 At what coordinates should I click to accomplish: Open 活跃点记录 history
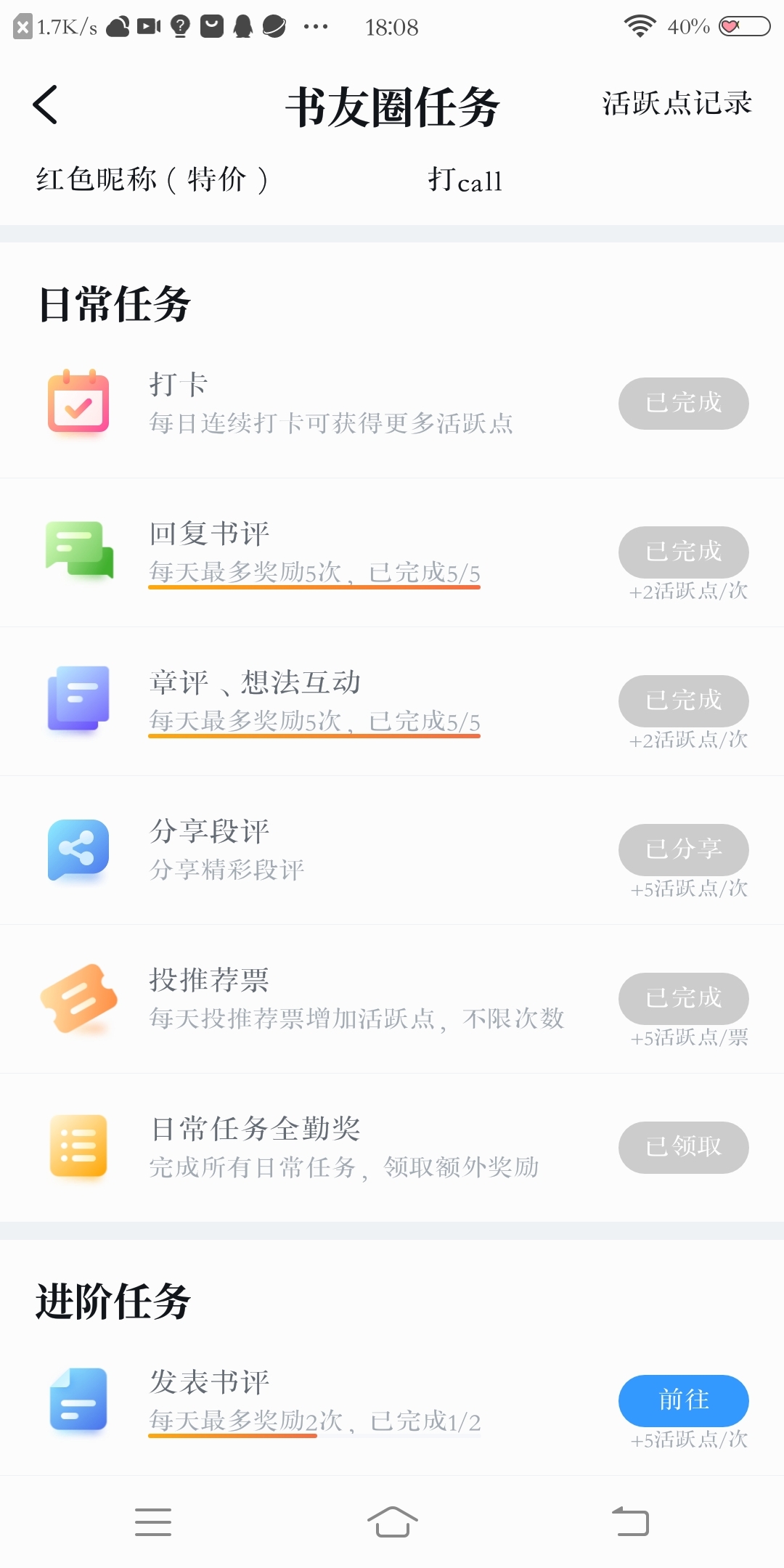tap(677, 104)
